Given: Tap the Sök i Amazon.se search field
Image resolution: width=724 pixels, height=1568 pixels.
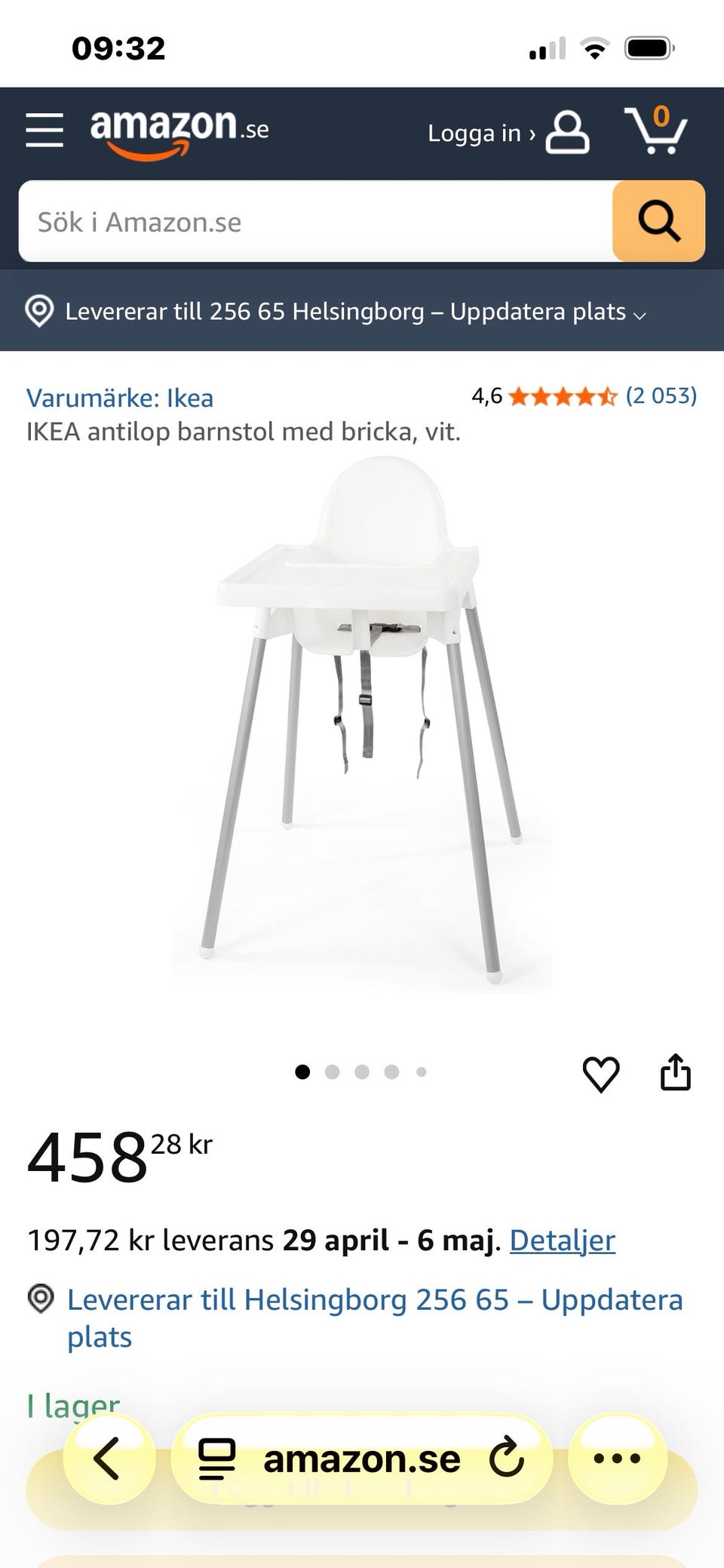Looking at the screenshot, I should click(302, 221).
